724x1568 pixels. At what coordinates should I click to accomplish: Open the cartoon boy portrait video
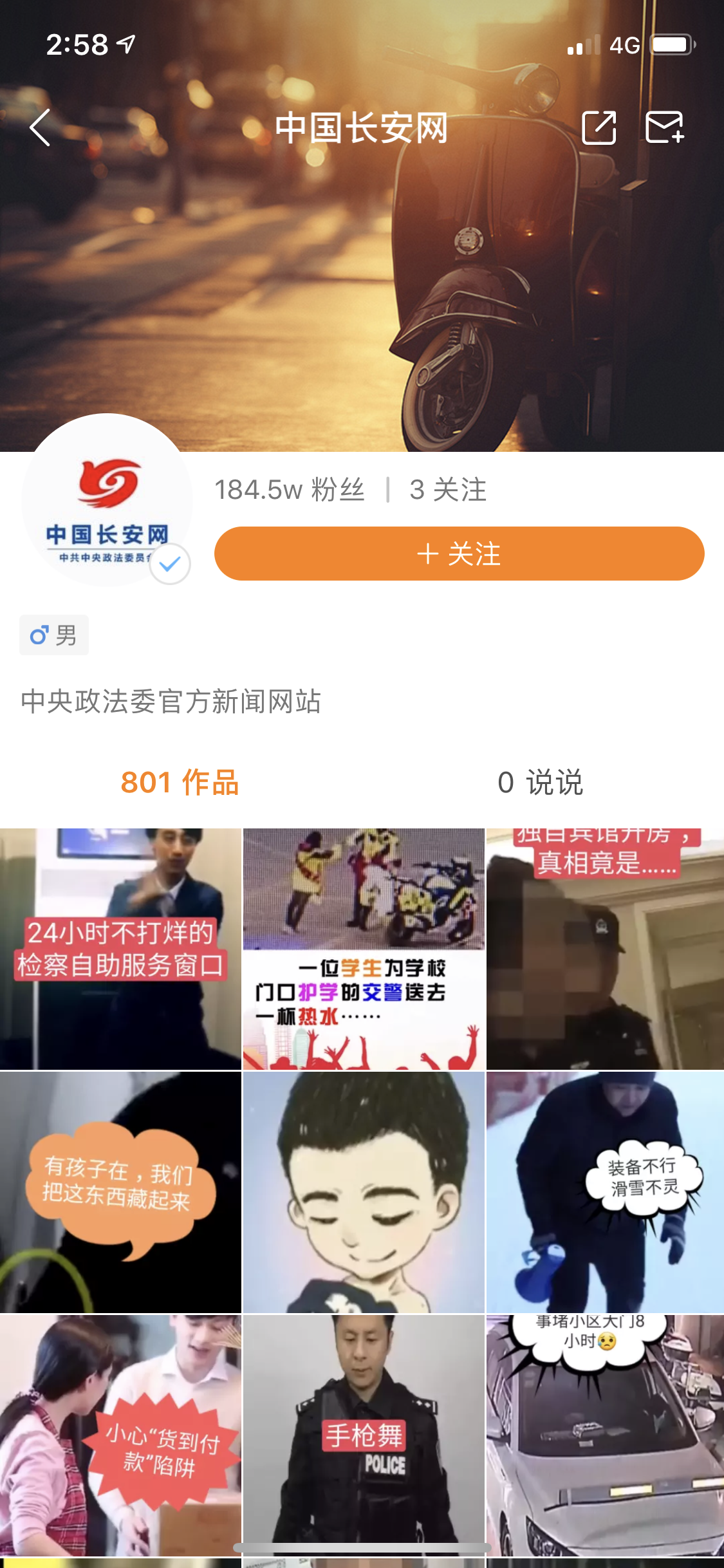(364, 1192)
